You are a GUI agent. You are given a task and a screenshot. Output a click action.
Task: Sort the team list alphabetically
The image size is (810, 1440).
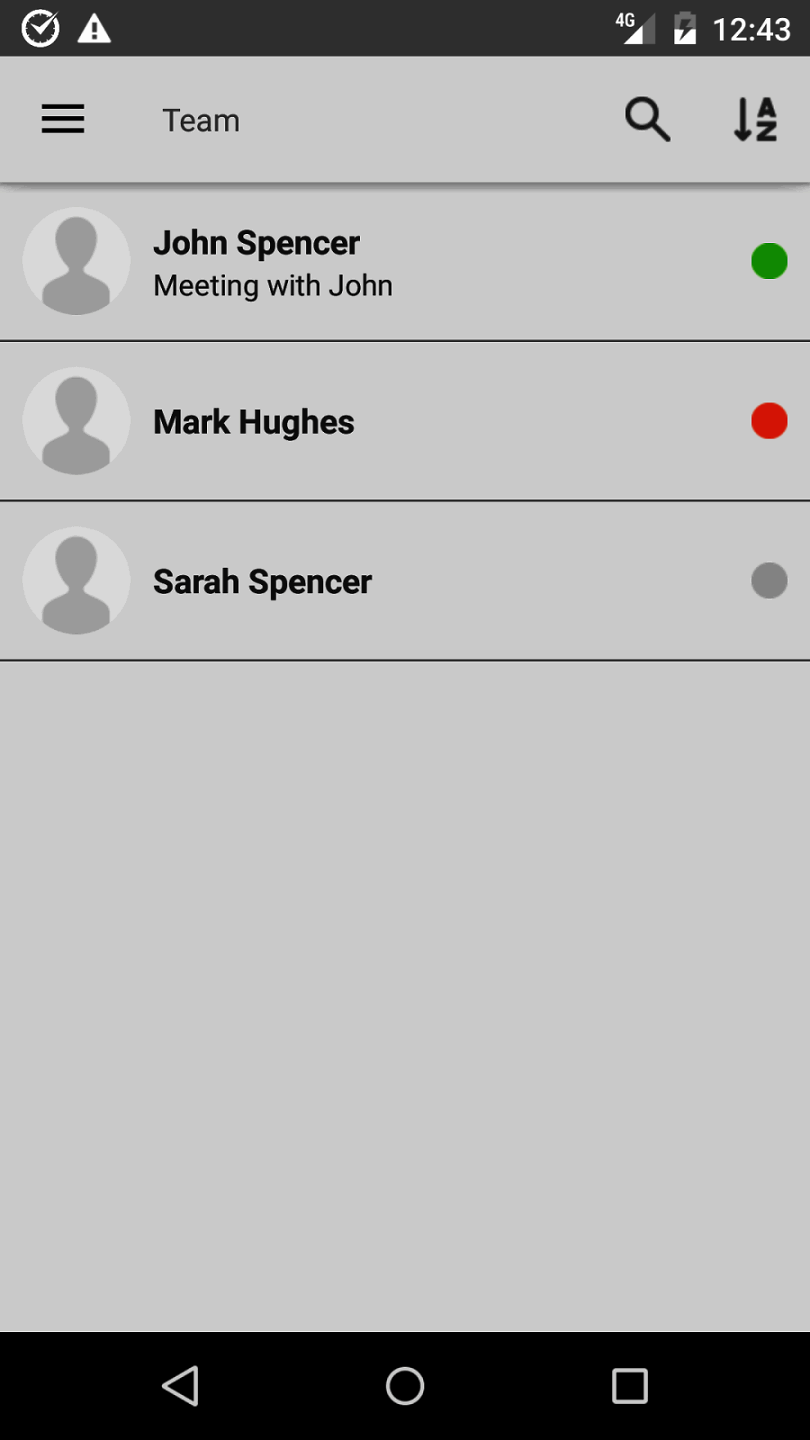(x=755, y=120)
